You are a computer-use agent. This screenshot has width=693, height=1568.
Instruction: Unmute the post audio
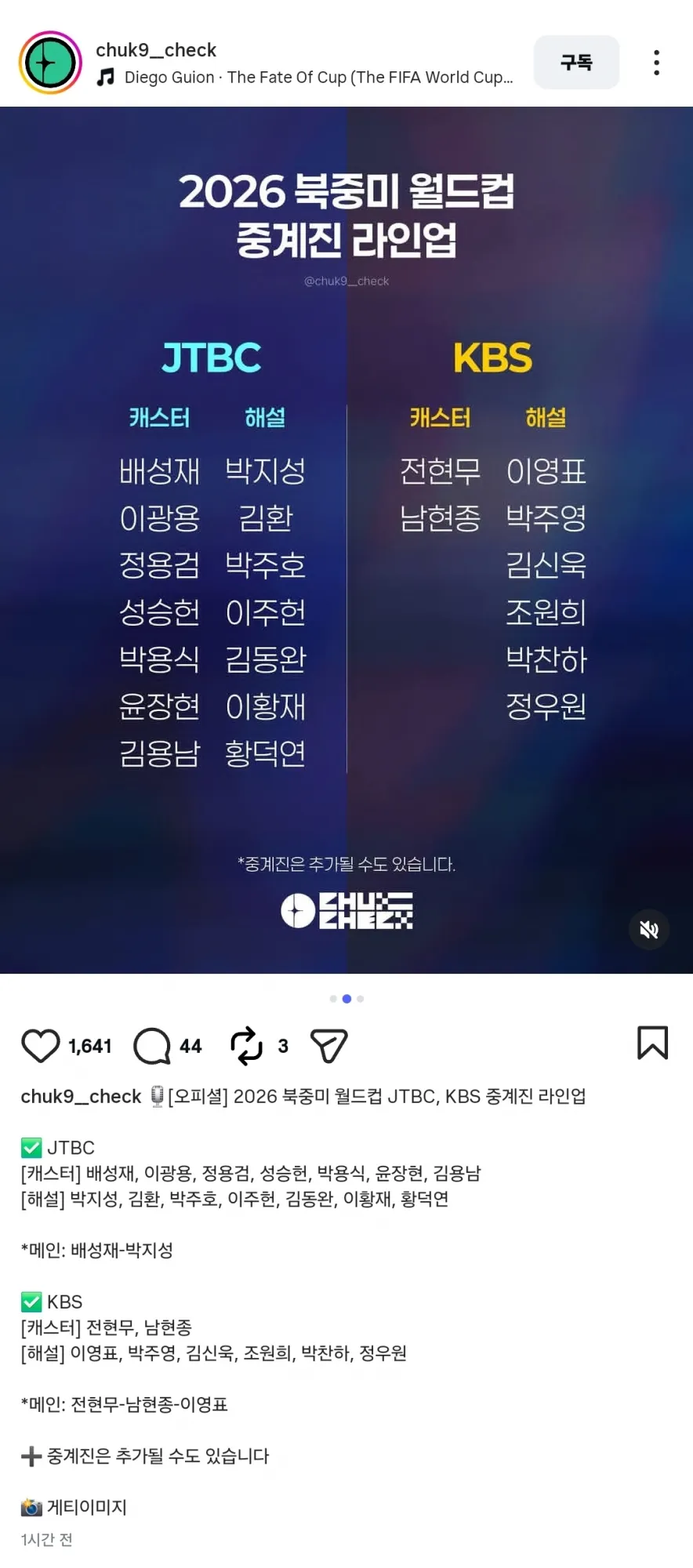pyautogui.click(x=649, y=930)
